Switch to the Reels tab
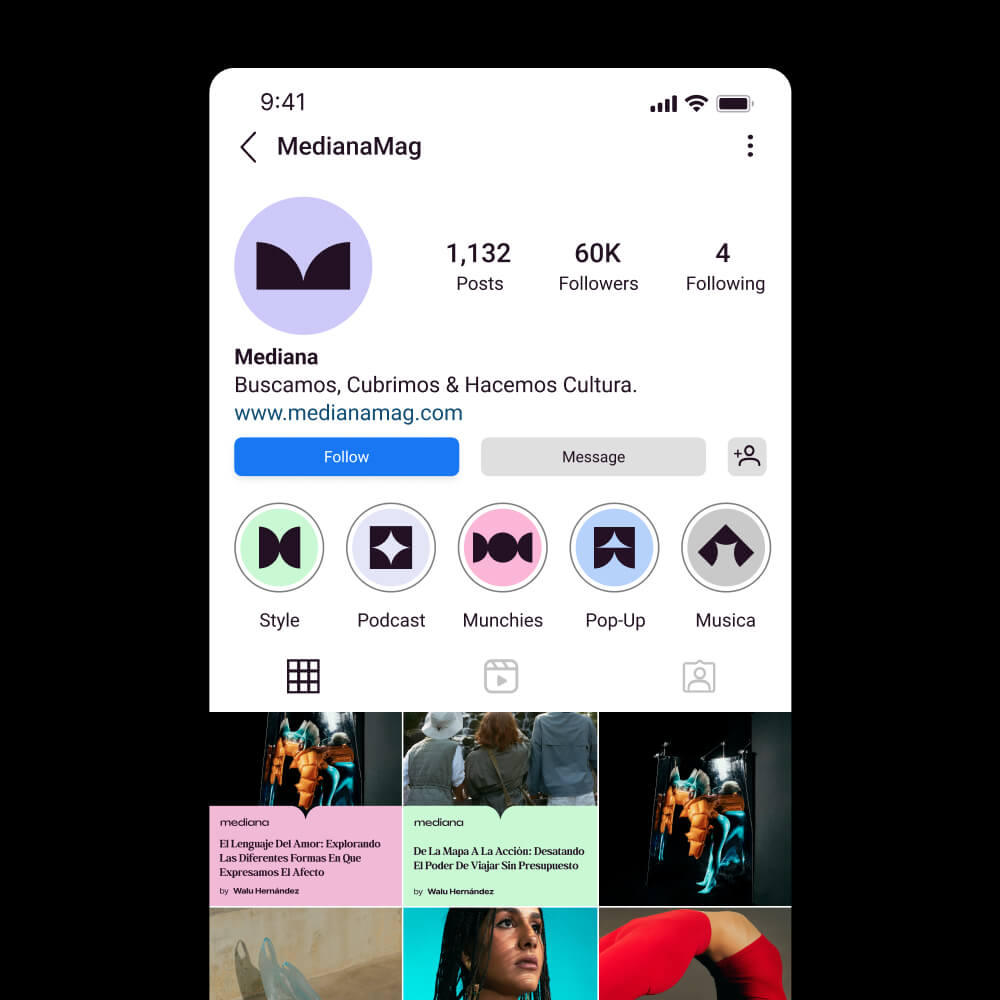 coord(500,677)
